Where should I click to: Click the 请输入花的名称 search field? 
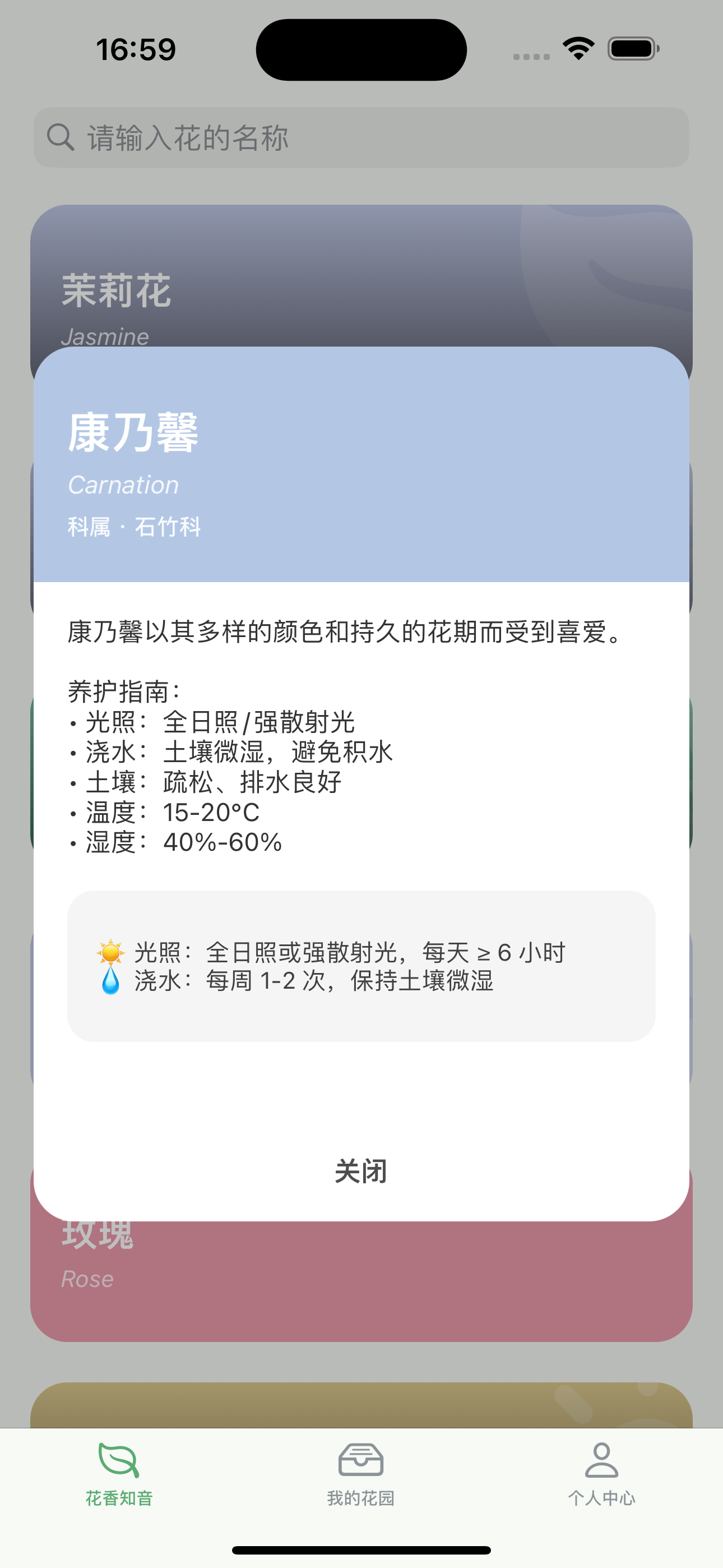pyautogui.click(x=361, y=137)
